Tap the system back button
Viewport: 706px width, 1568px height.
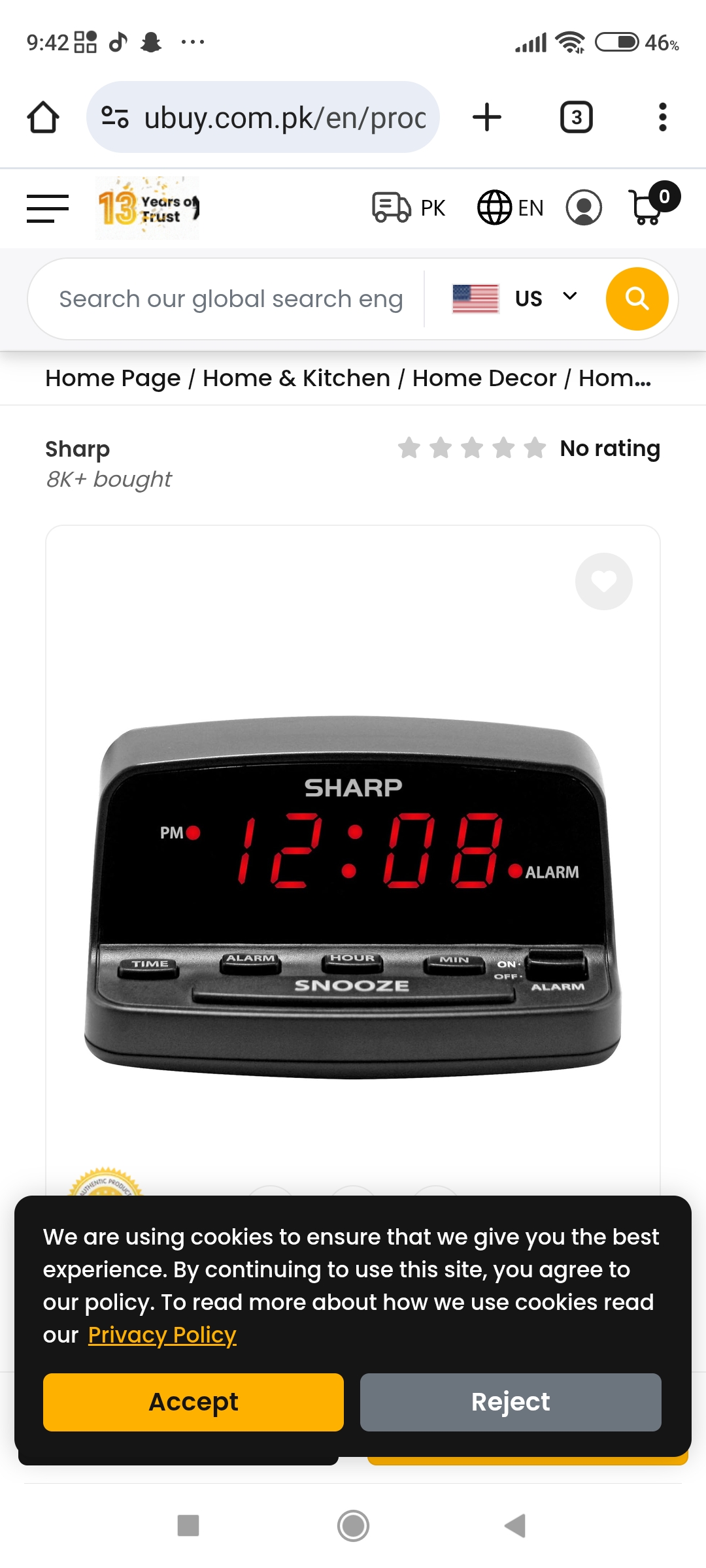point(515,1526)
